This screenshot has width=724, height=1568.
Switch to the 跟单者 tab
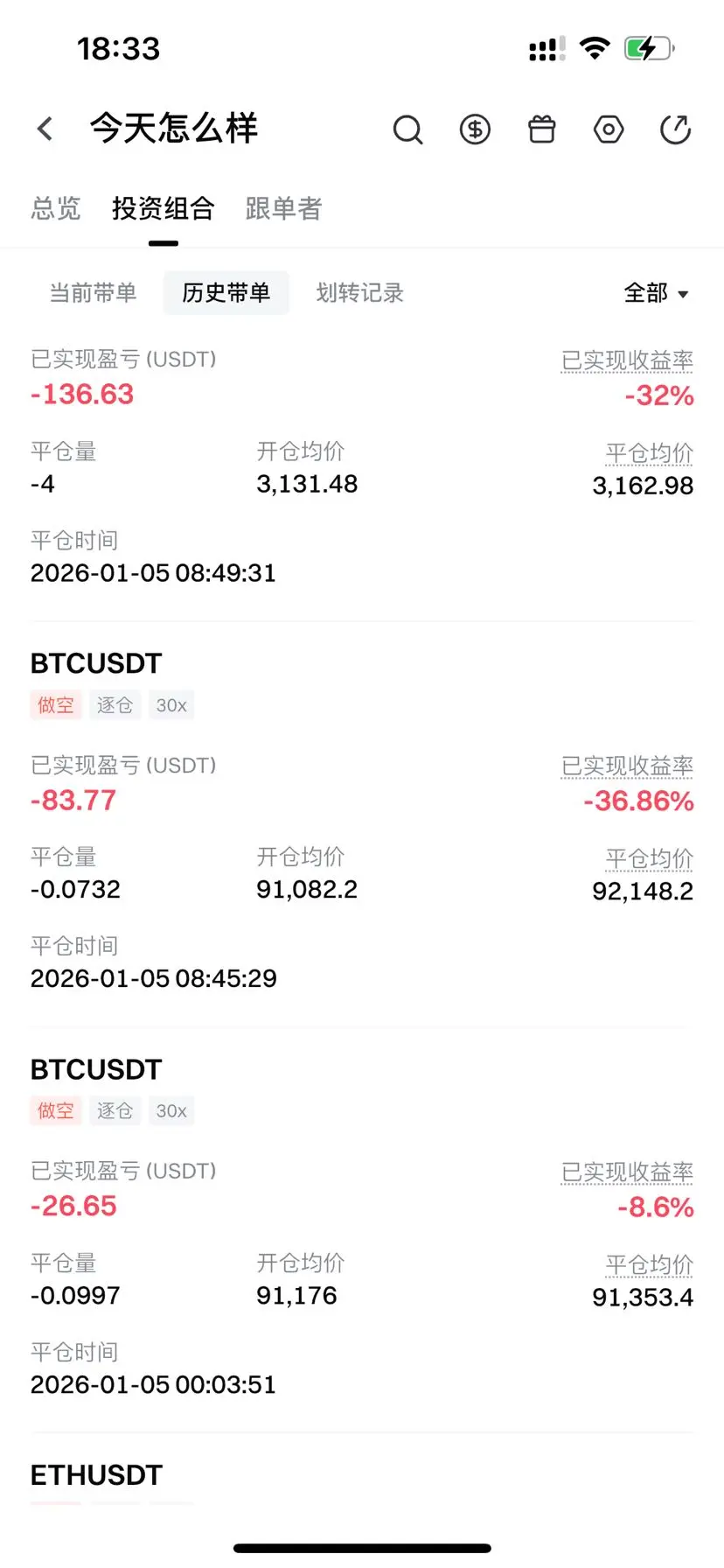(x=284, y=208)
